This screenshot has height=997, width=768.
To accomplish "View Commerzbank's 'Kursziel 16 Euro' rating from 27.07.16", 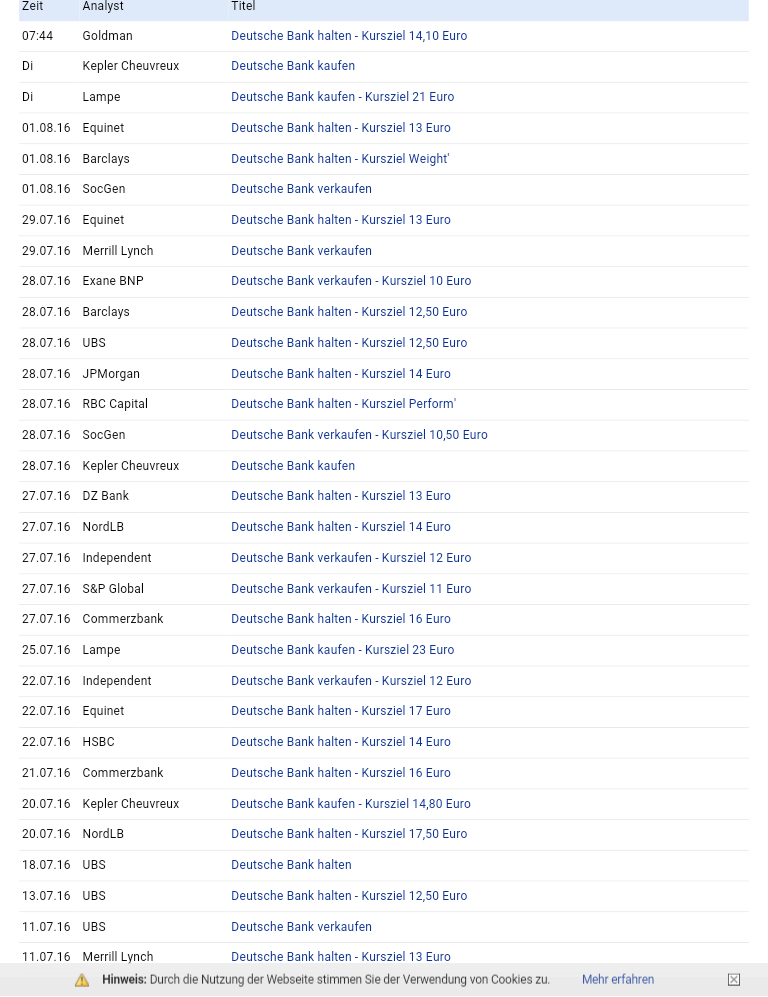I will click(x=341, y=619).
